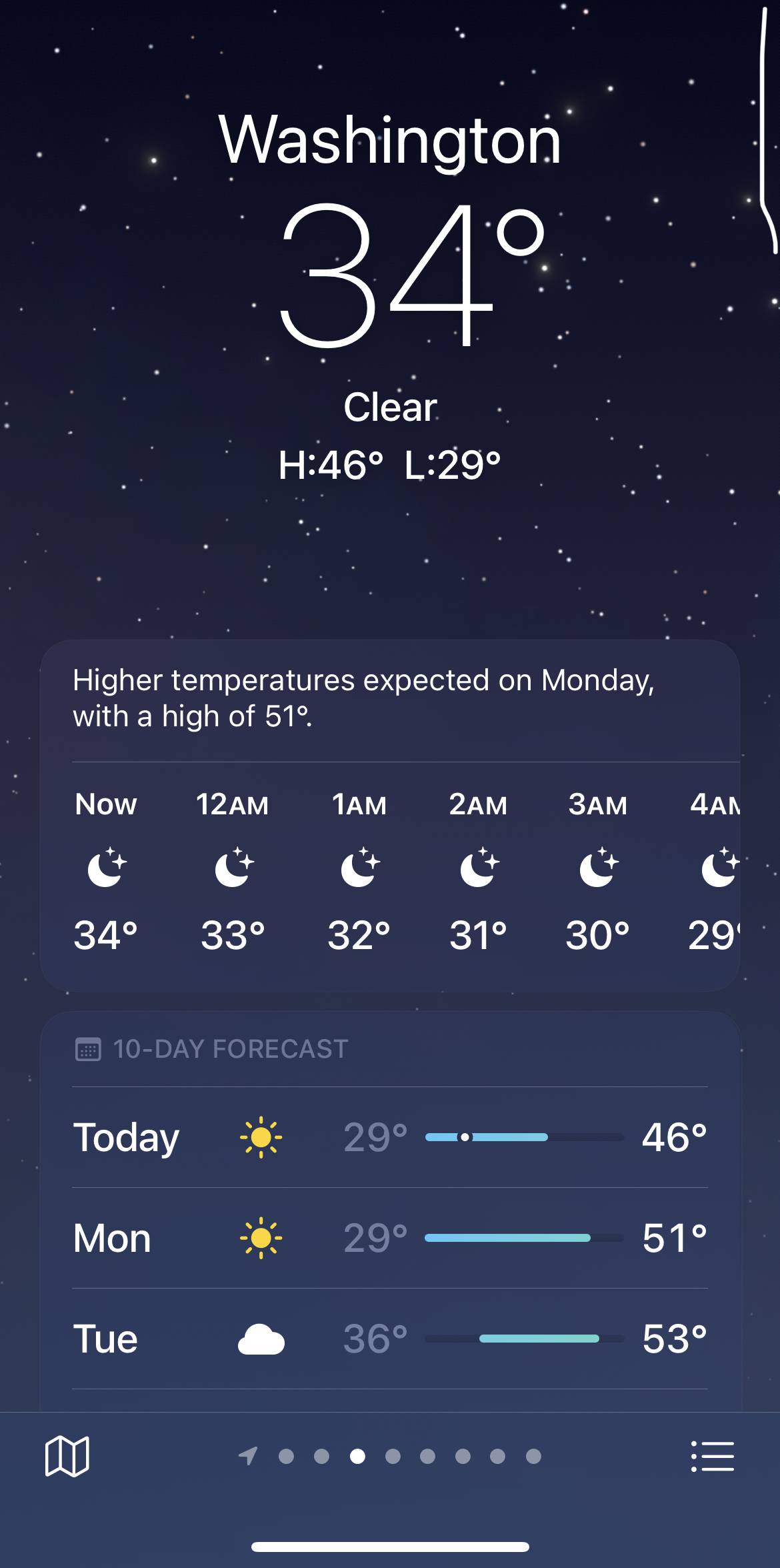The width and height of the screenshot is (780, 1568).
Task: Tap the moon icon under 3AM
Action: pyautogui.click(x=597, y=867)
